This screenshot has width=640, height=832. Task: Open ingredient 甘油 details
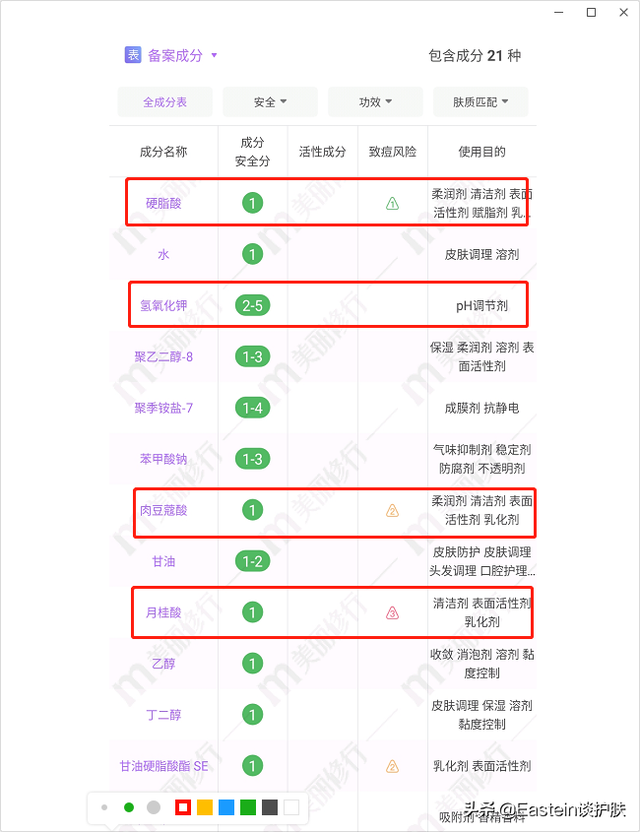pyautogui.click(x=164, y=562)
